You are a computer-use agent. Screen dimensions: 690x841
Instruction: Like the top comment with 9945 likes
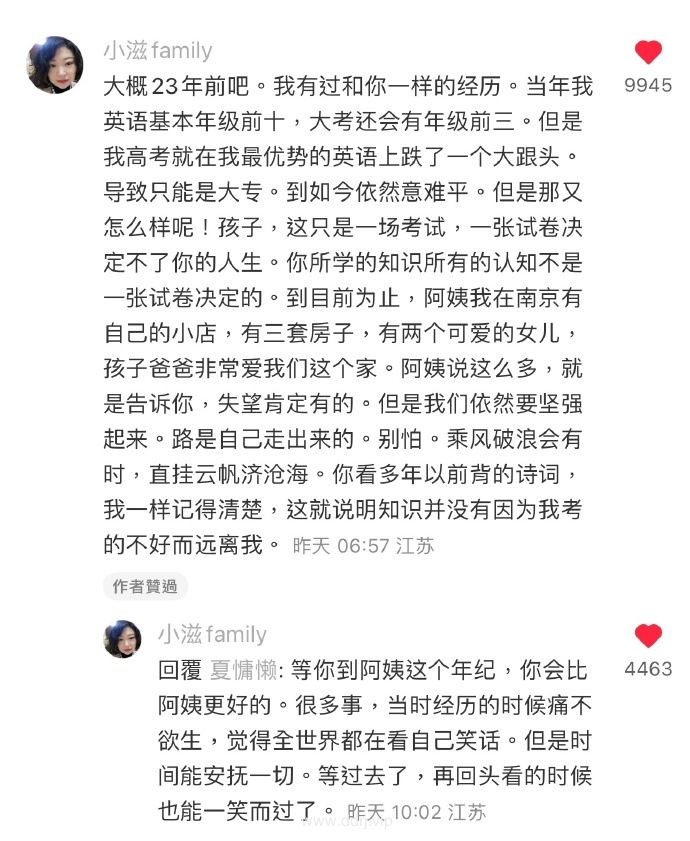coord(648,53)
